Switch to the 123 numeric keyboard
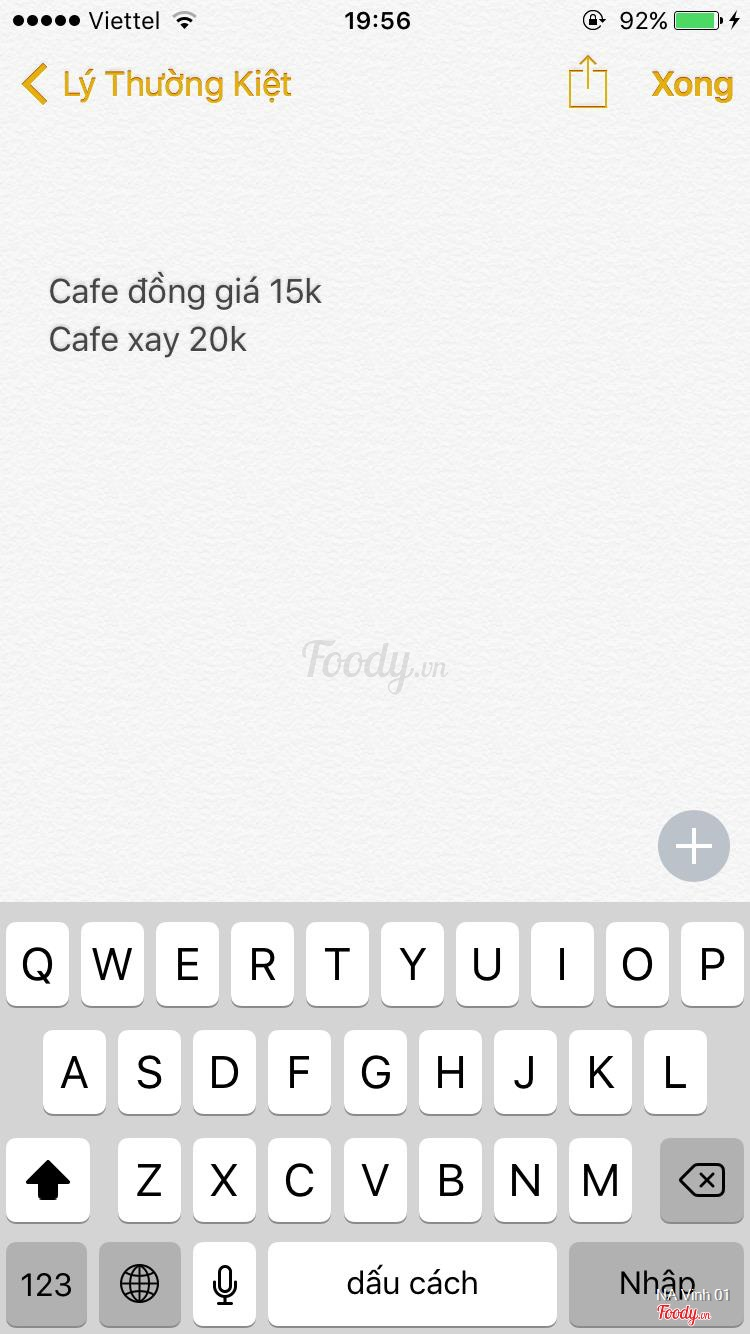This screenshot has height=1334, width=750. pyautogui.click(x=46, y=1284)
